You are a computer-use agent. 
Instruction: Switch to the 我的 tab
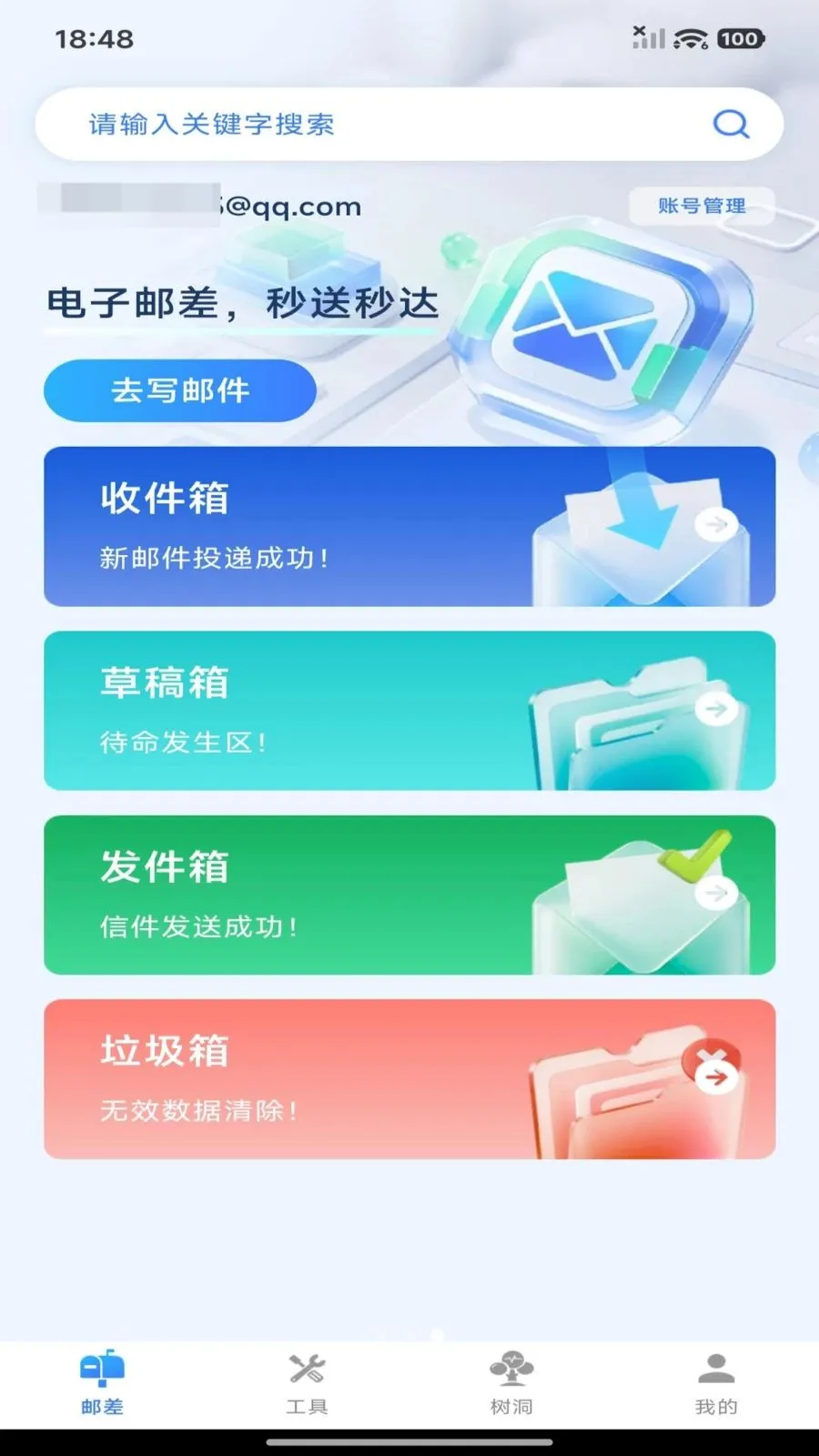click(x=716, y=1383)
